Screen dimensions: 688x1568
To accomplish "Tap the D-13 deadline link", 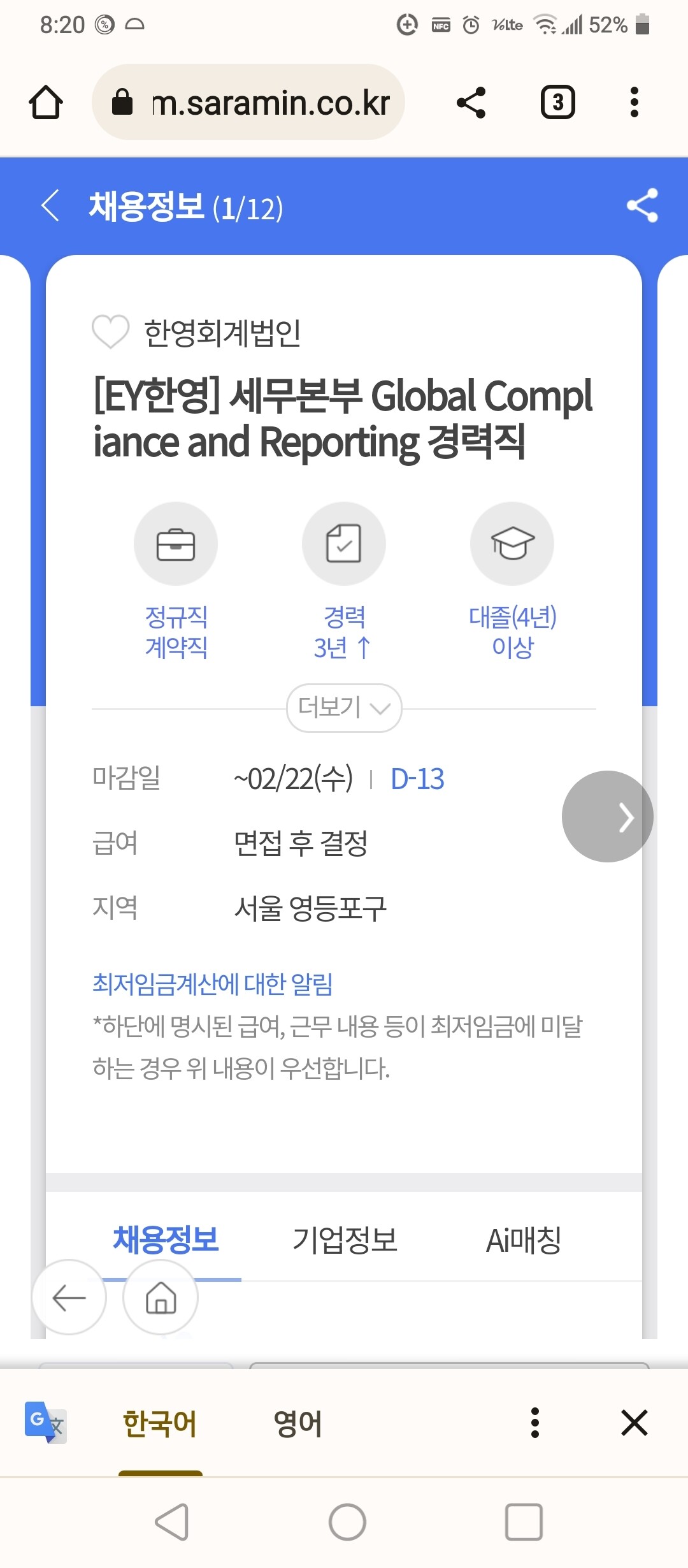I will pos(417,778).
